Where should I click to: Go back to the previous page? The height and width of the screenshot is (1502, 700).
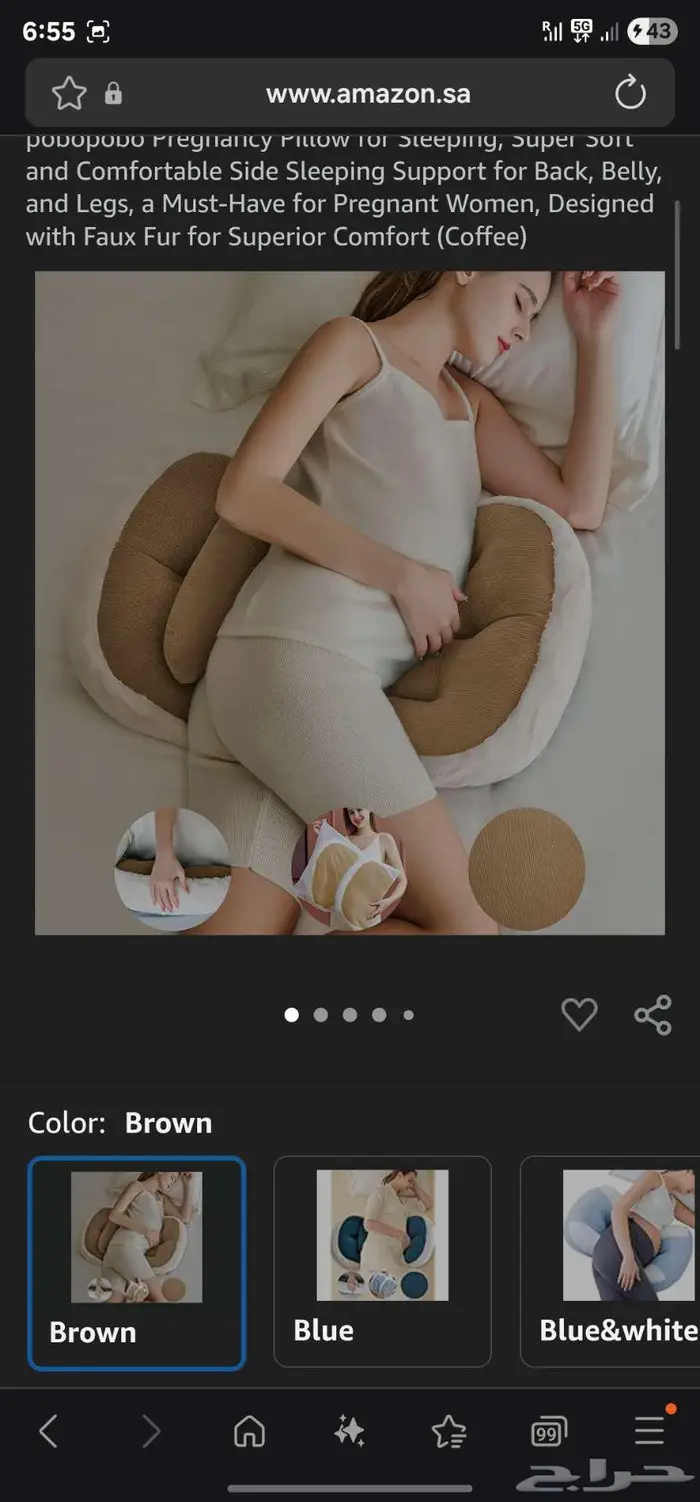pos(48,1432)
